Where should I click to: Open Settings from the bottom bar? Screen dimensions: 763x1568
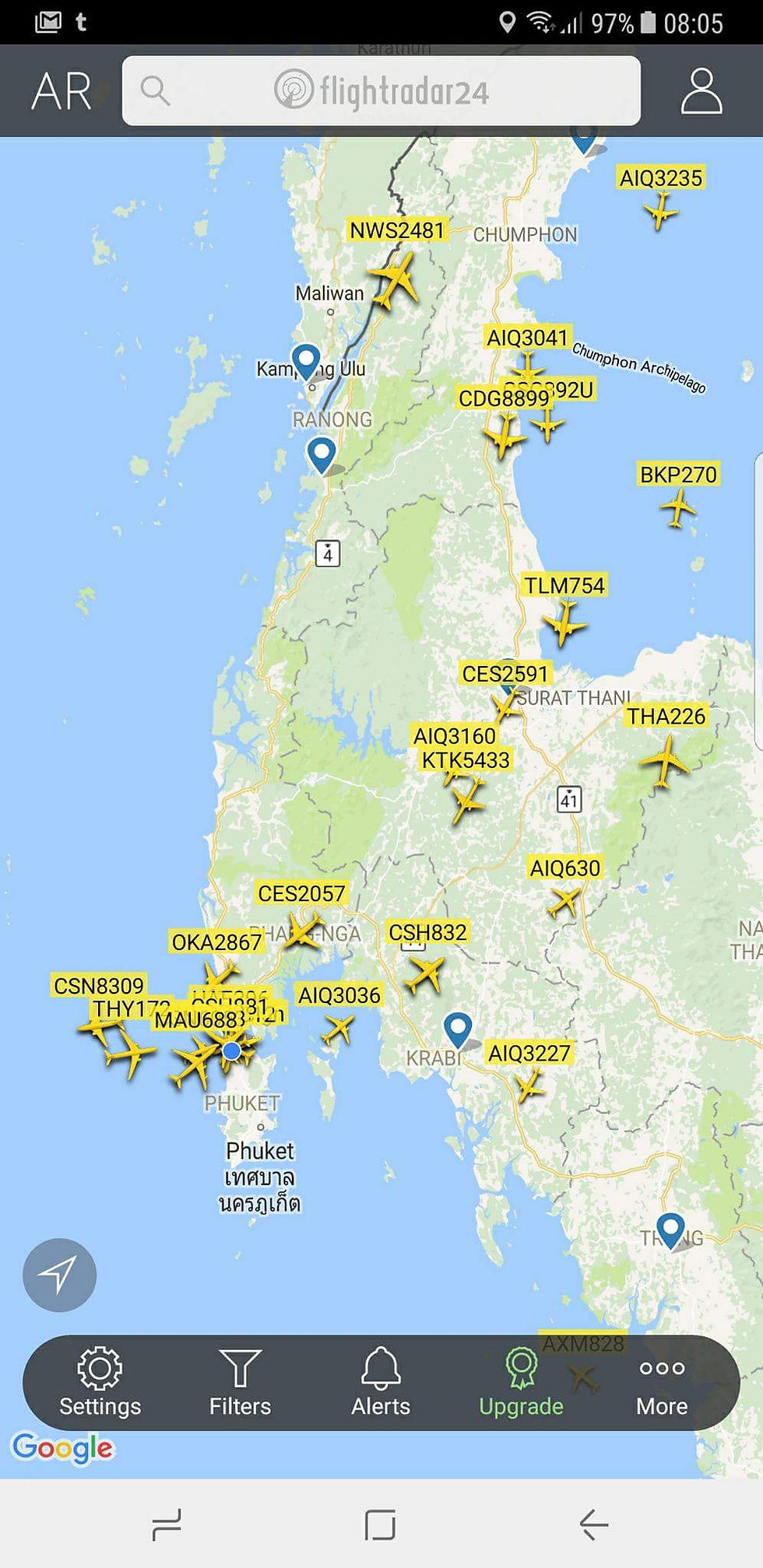[x=100, y=1382]
